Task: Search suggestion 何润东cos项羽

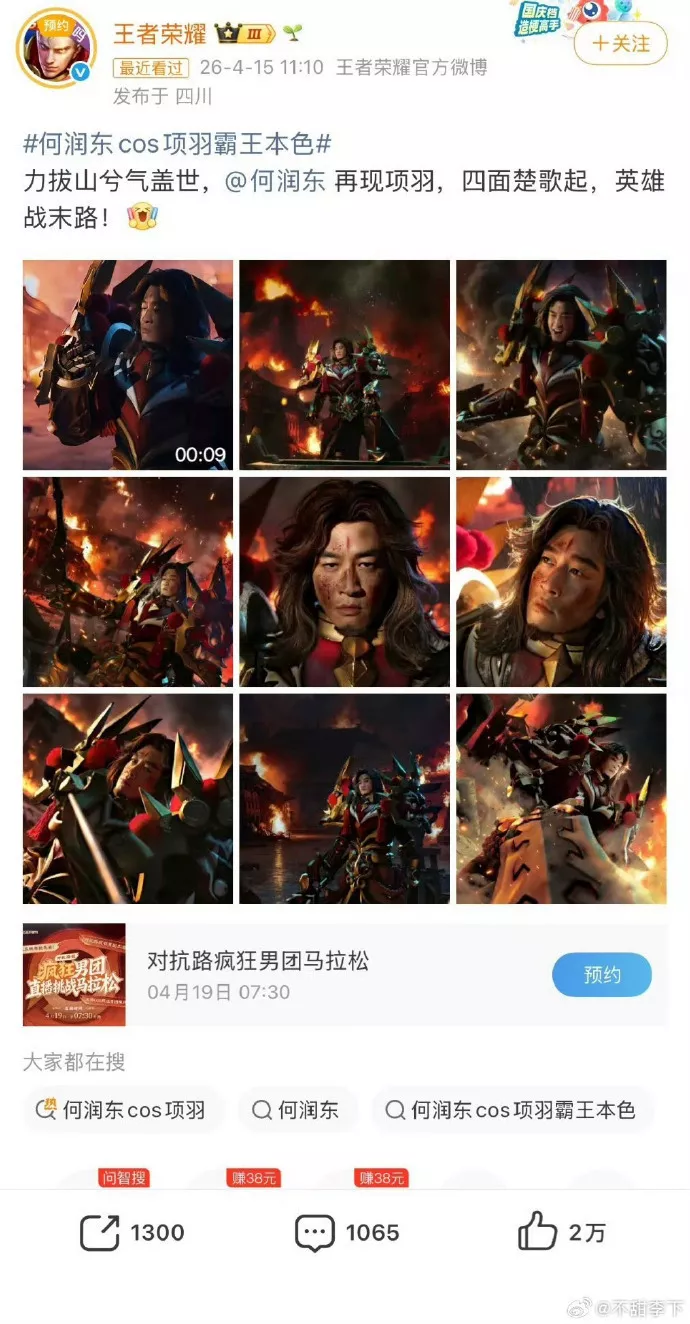Action: (124, 1110)
